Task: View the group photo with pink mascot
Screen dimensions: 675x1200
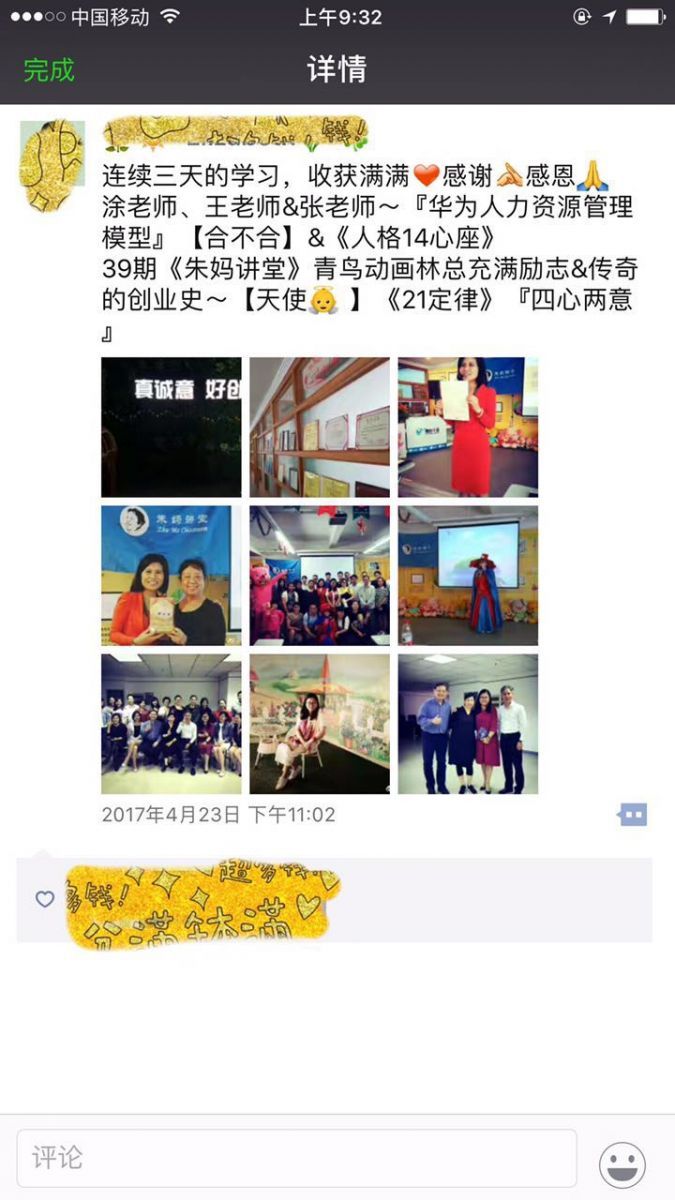Action: pos(319,575)
